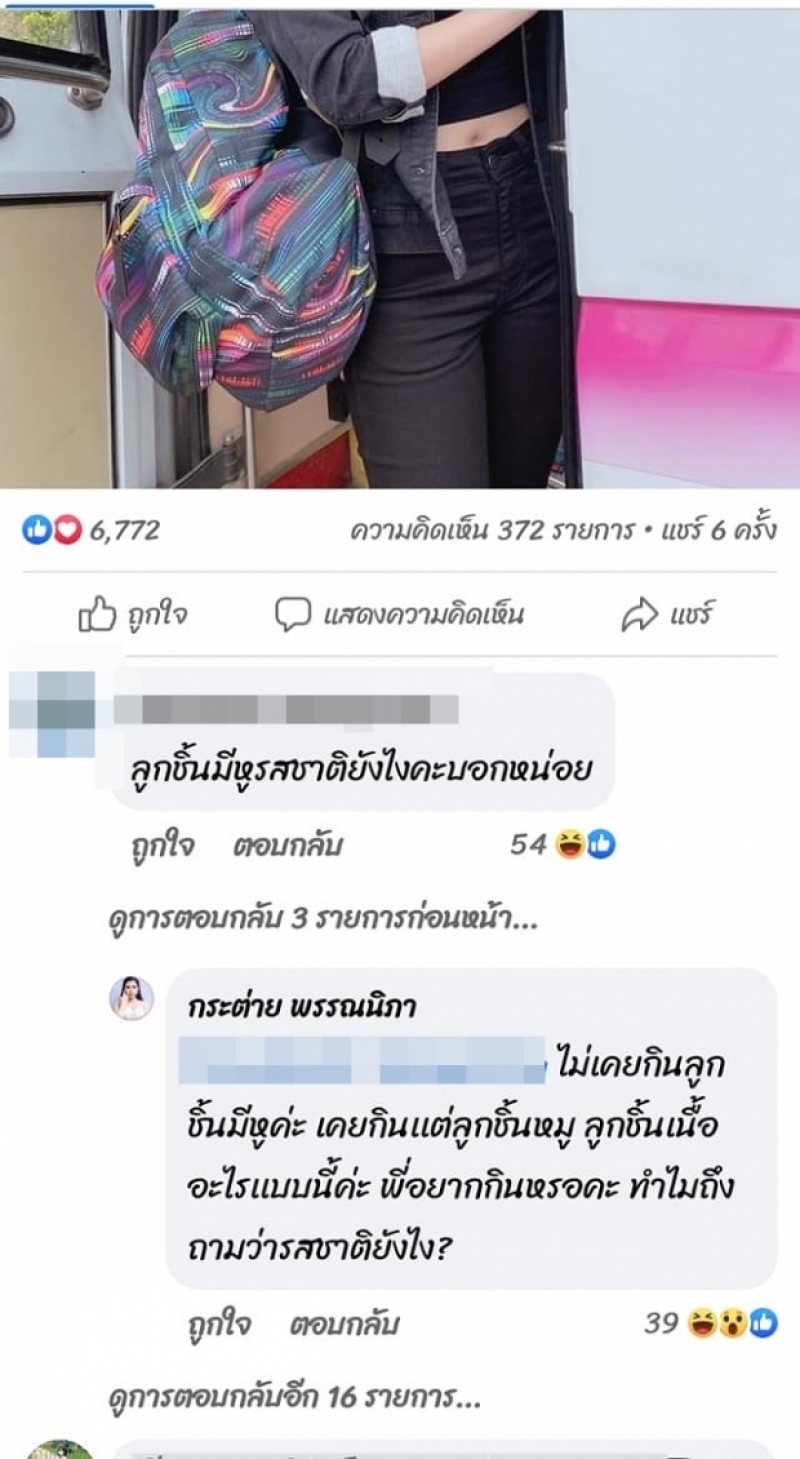Open กระต่าย พรรณนิภา's profile picture
The width and height of the screenshot is (800, 1459).
131,998
